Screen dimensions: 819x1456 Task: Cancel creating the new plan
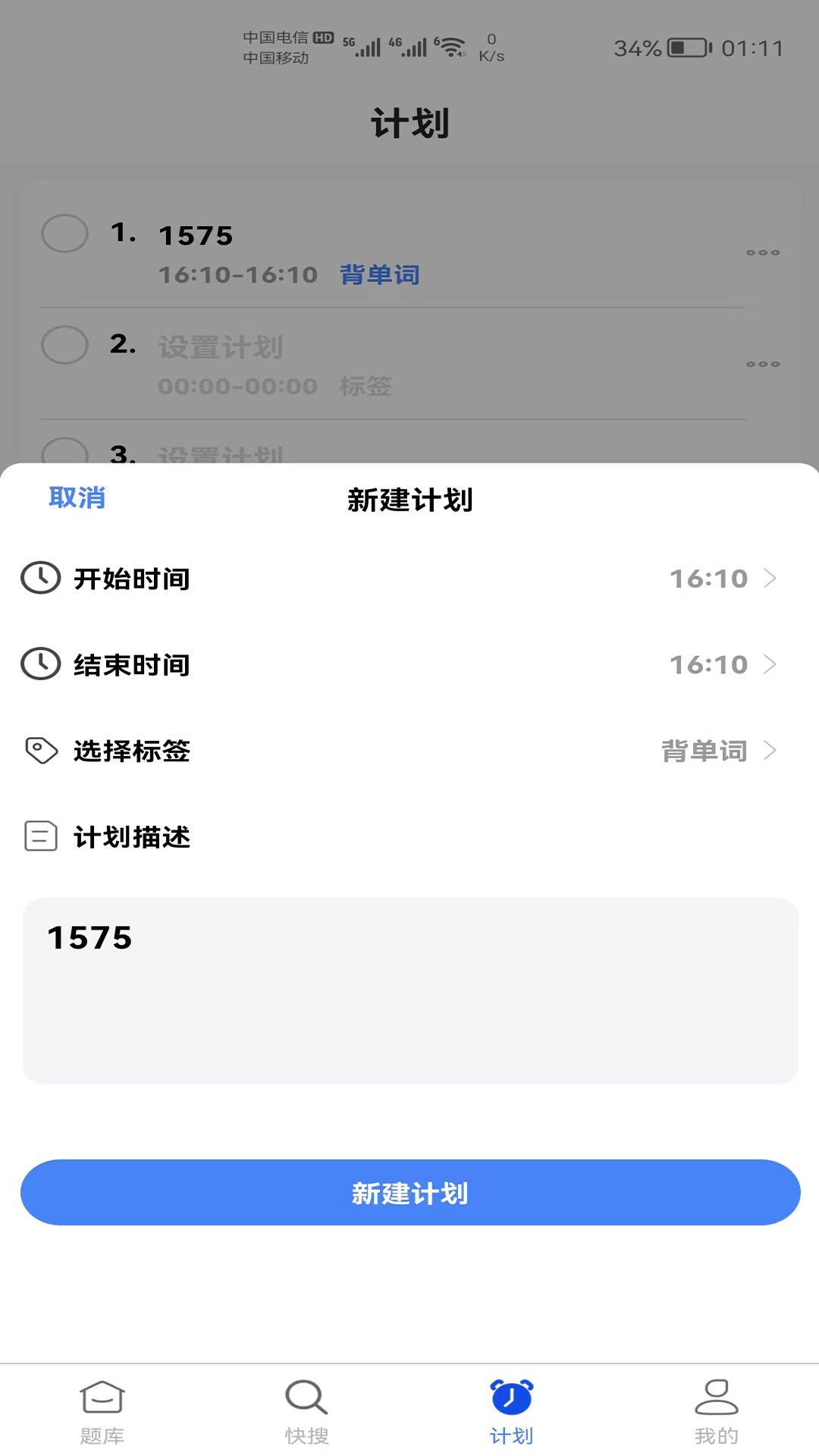click(x=77, y=498)
